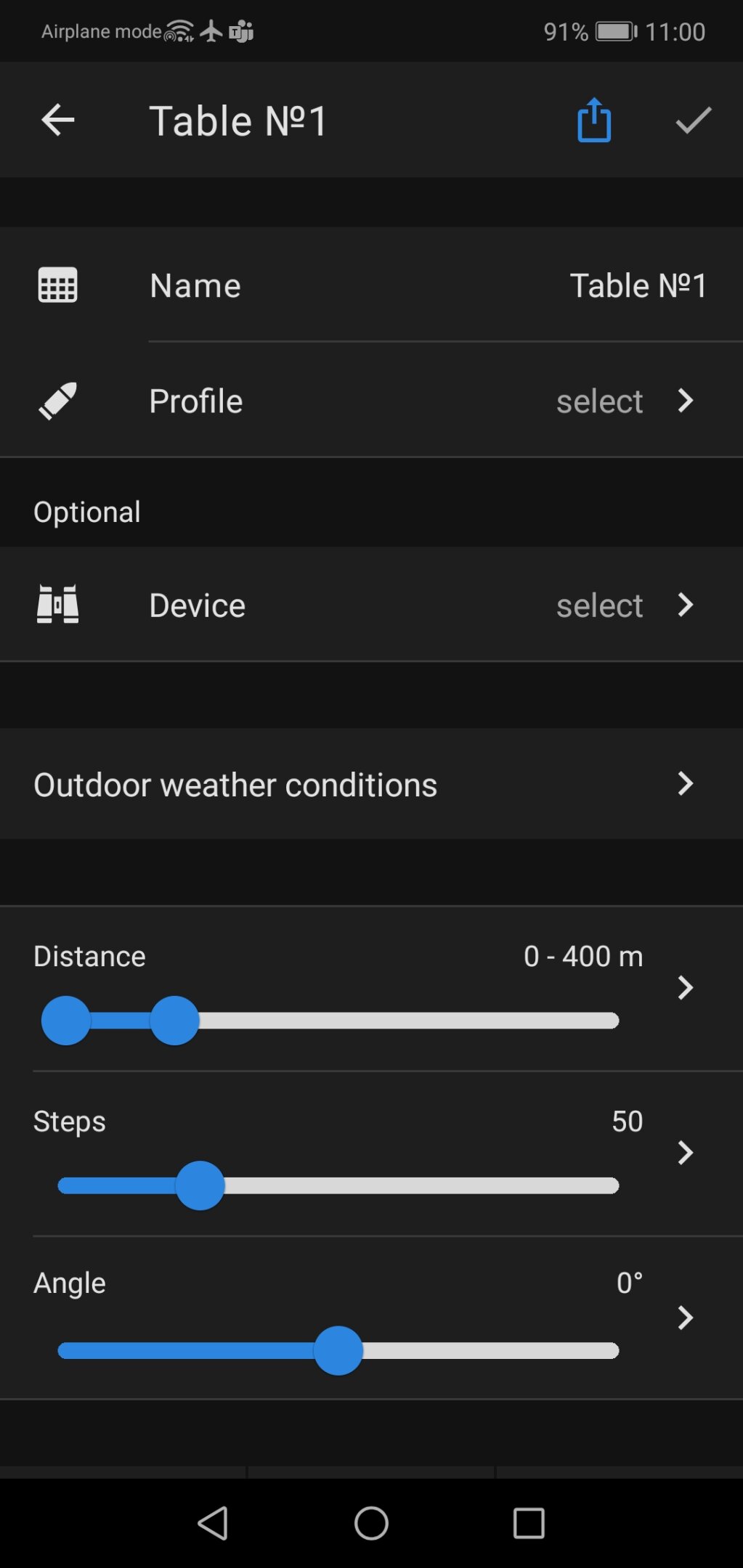
Task: Tap the Distance range slider's upper handle
Action: 174,1021
